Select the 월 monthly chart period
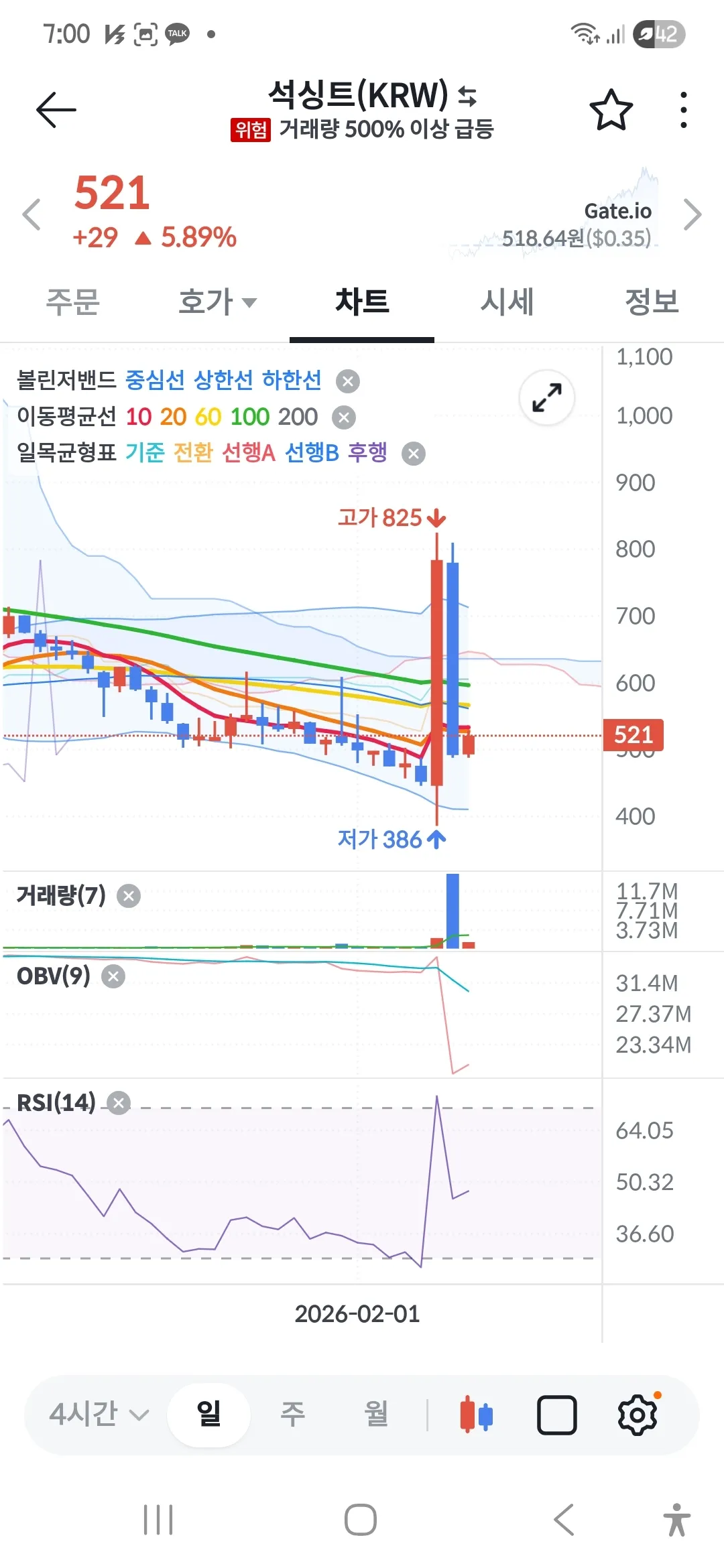Viewport: 724px width, 1568px height. click(376, 1415)
